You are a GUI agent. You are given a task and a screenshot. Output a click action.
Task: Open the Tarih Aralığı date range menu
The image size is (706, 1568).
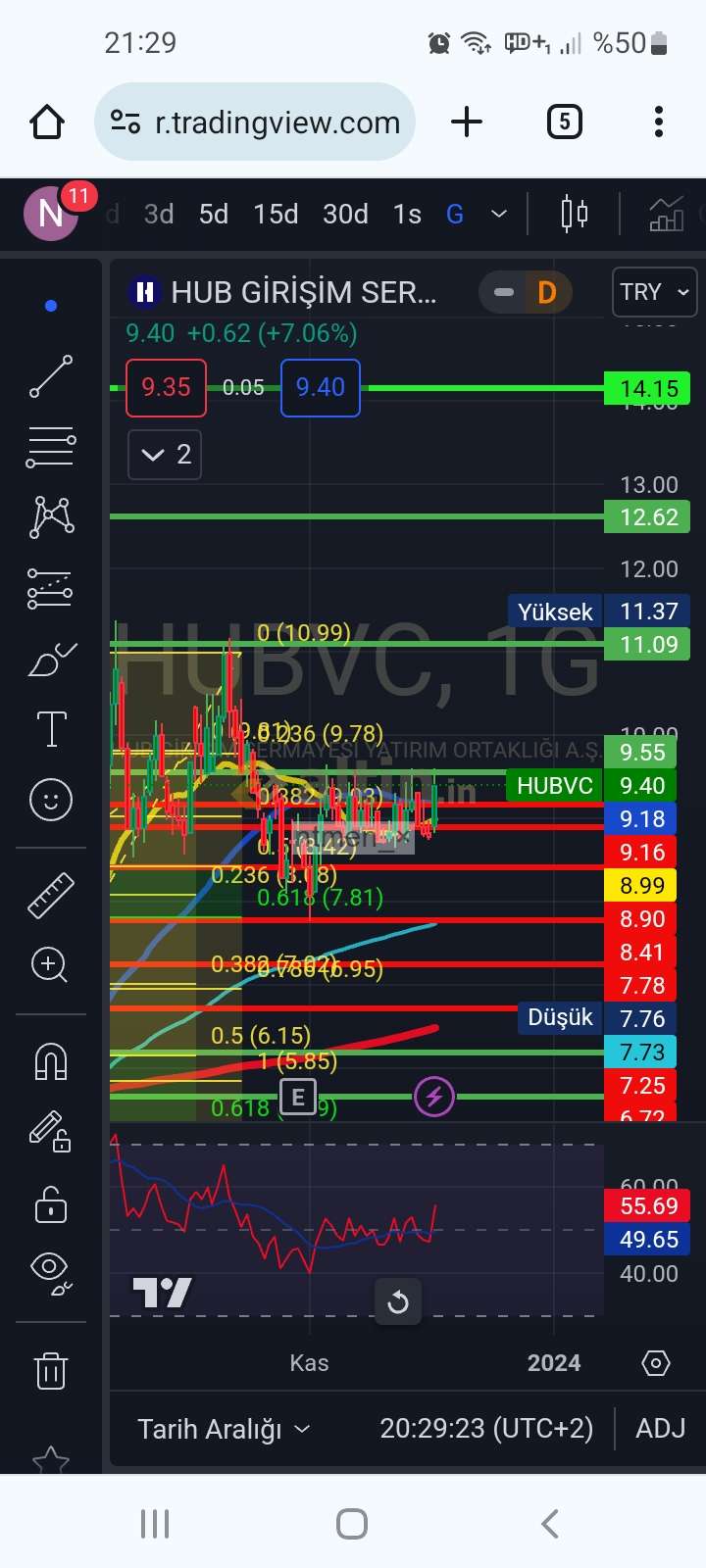tap(224, 1430)
